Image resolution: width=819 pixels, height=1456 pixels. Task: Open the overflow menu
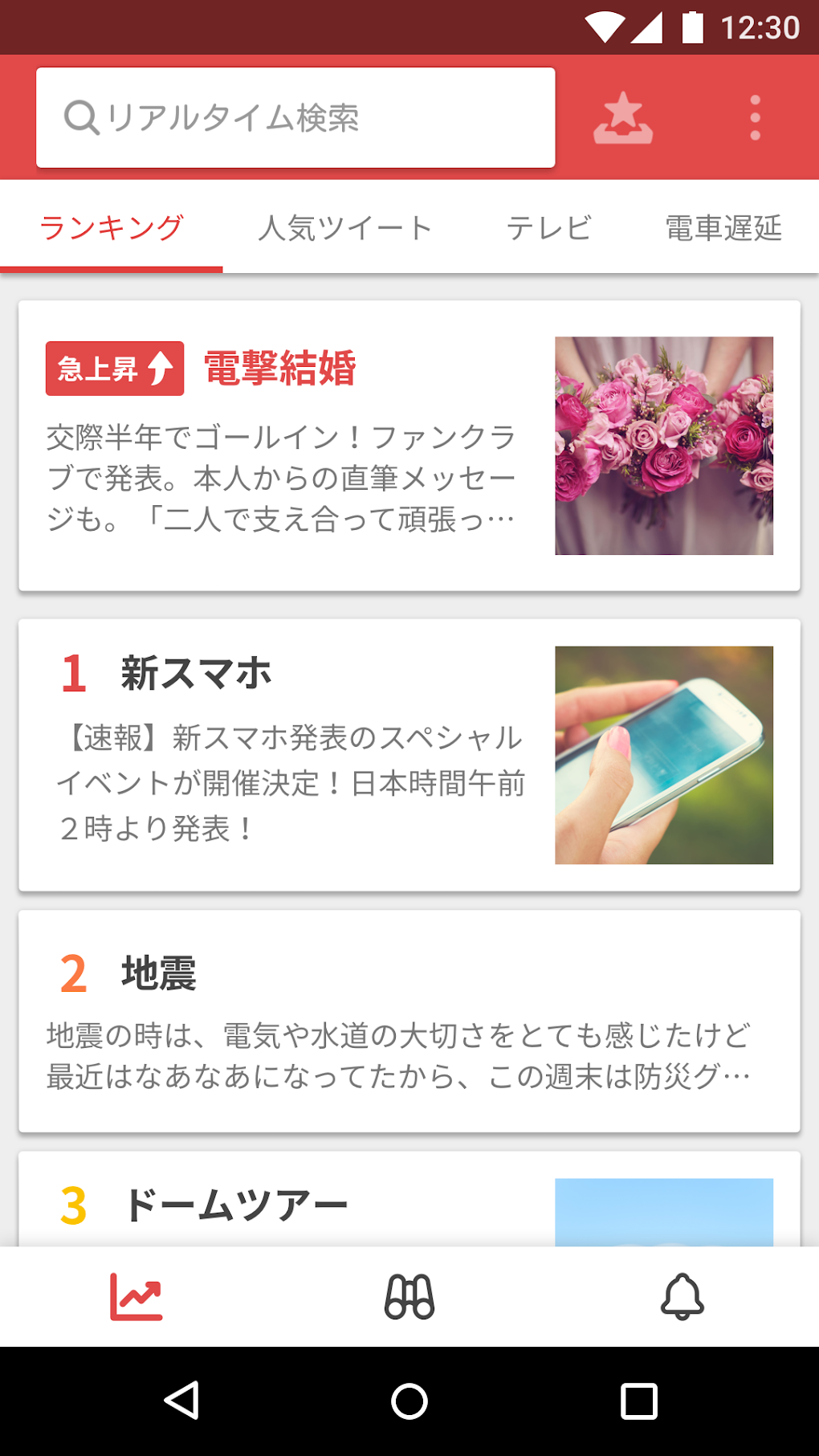coord(755,118)
